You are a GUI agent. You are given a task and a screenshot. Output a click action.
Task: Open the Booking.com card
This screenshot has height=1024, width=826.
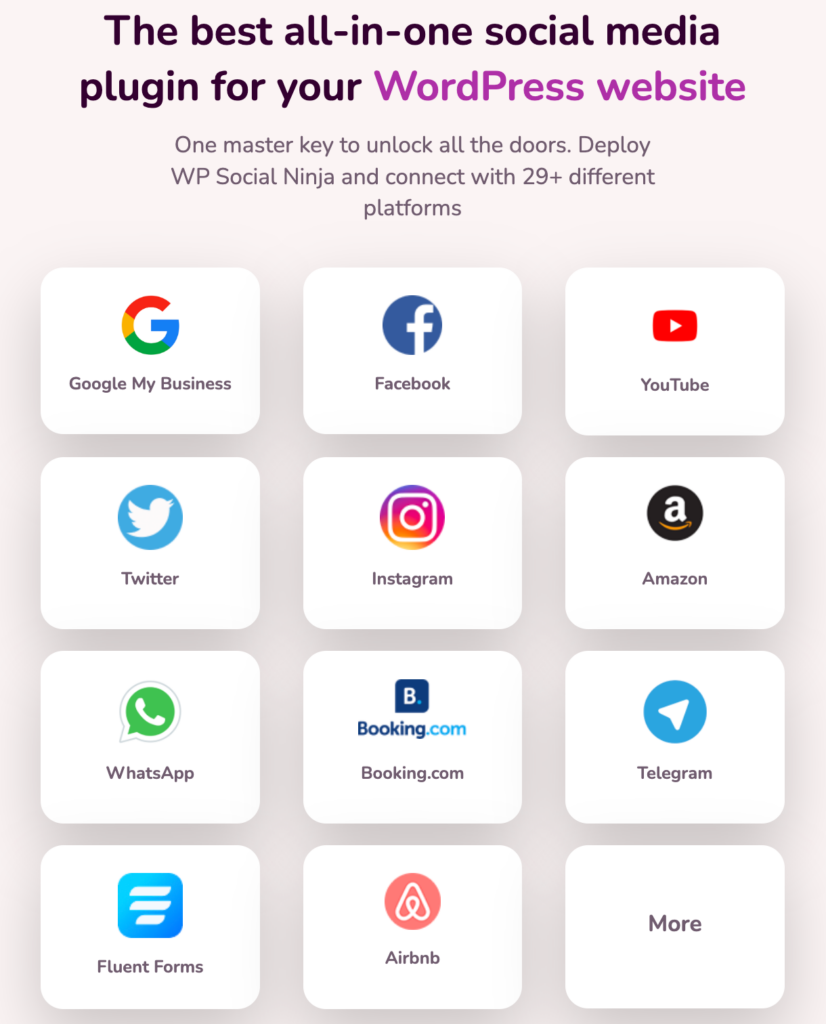point(412,737)
